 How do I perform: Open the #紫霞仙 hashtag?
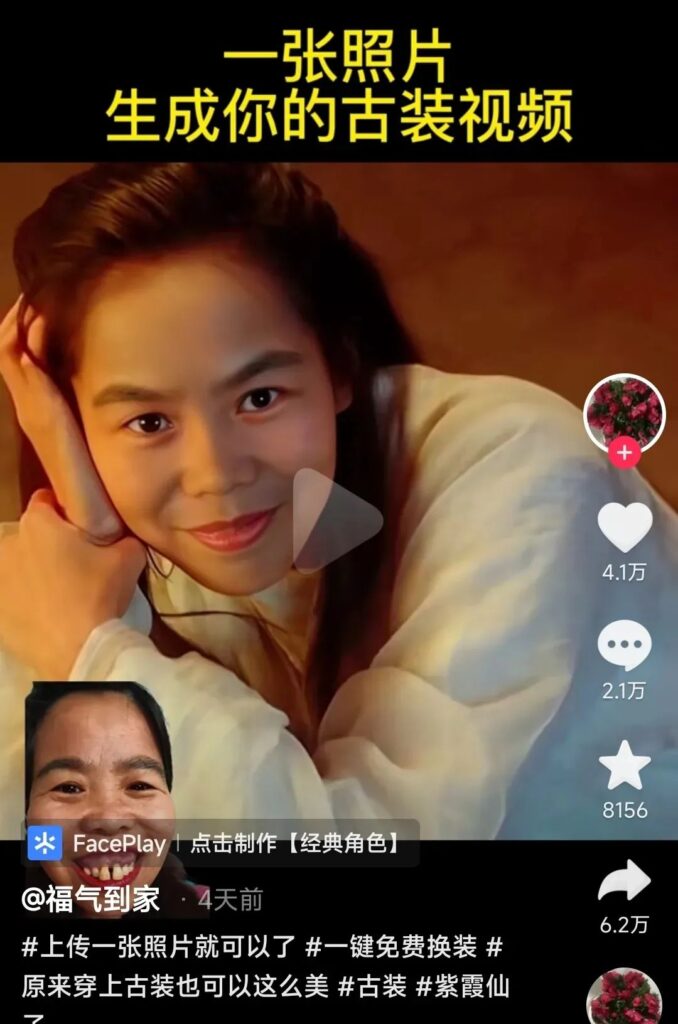click(x=463, y=987)
